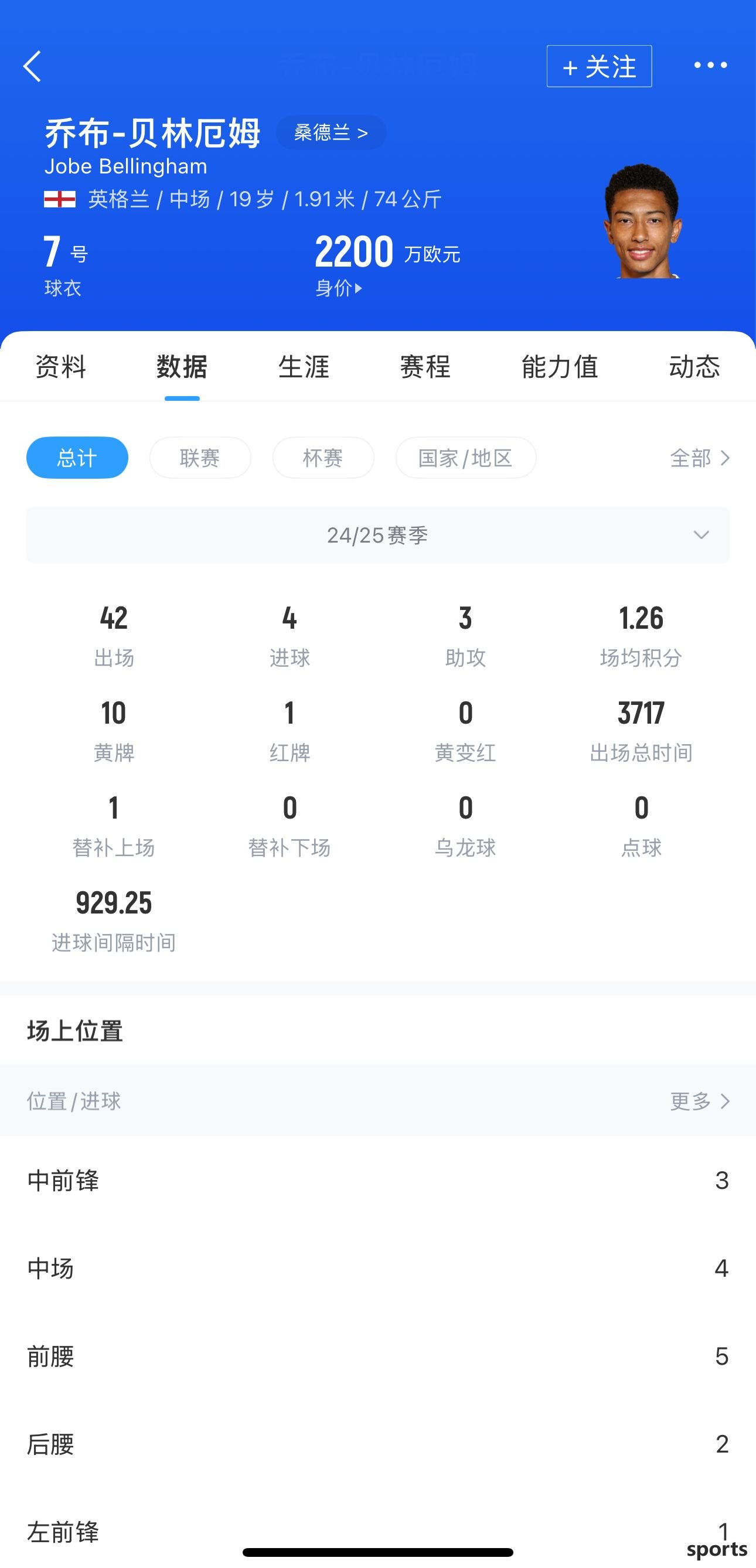
Task: Switch to the 资料 tab
Action: point(61,367)
